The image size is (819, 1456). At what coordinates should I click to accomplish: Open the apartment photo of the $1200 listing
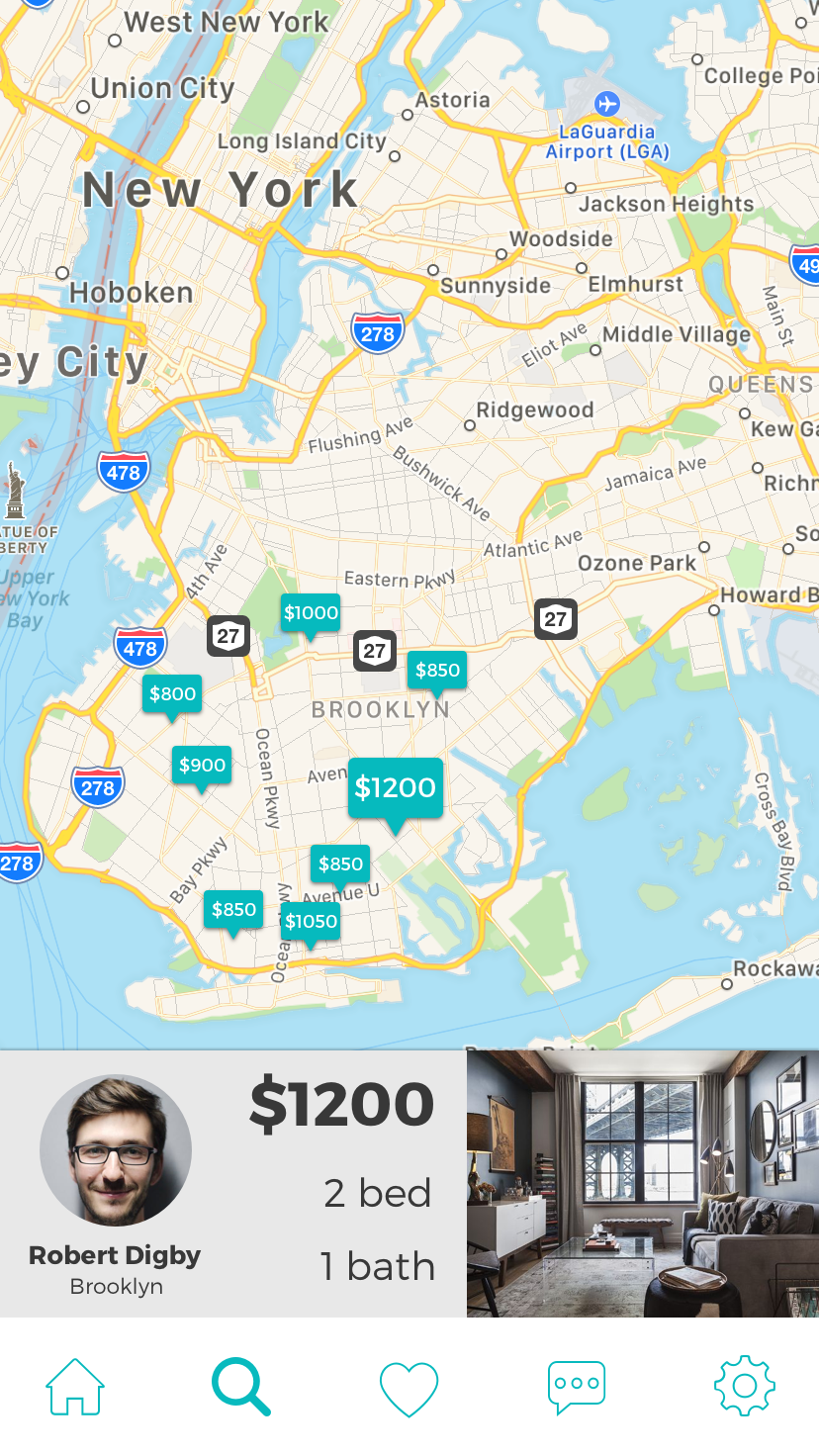643,1184
